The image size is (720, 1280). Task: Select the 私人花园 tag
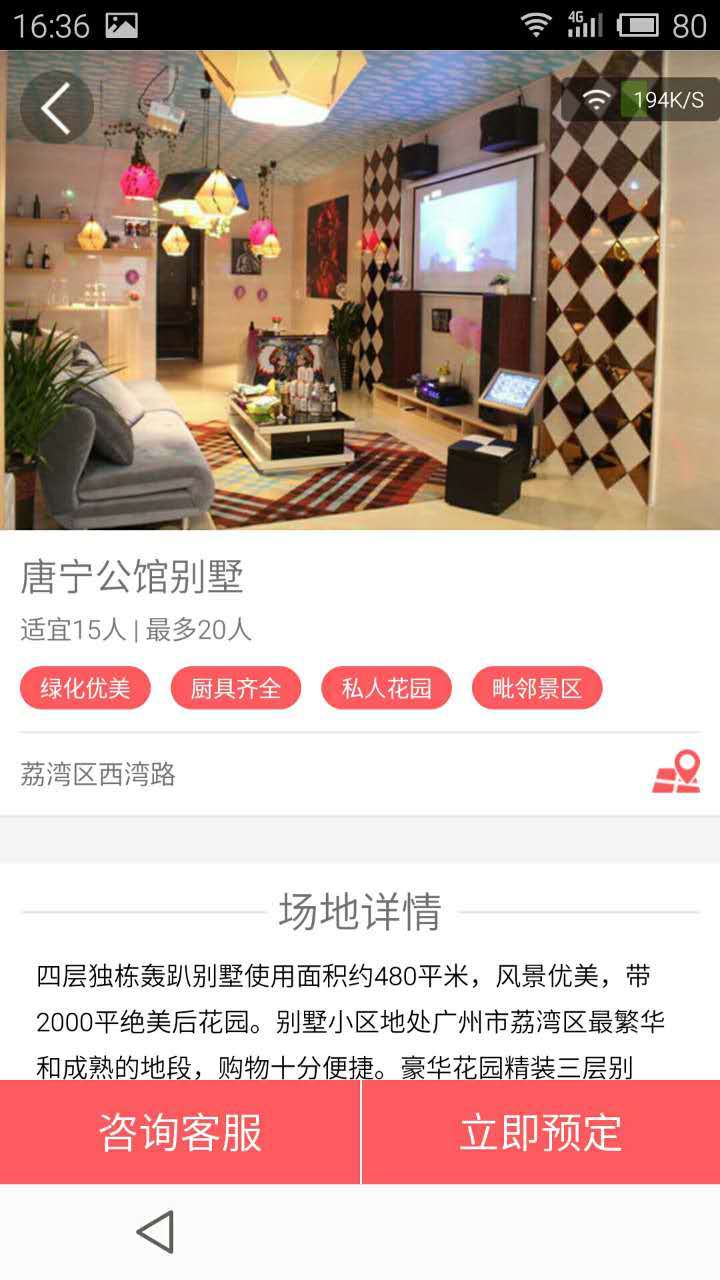(x=386, y=688)
